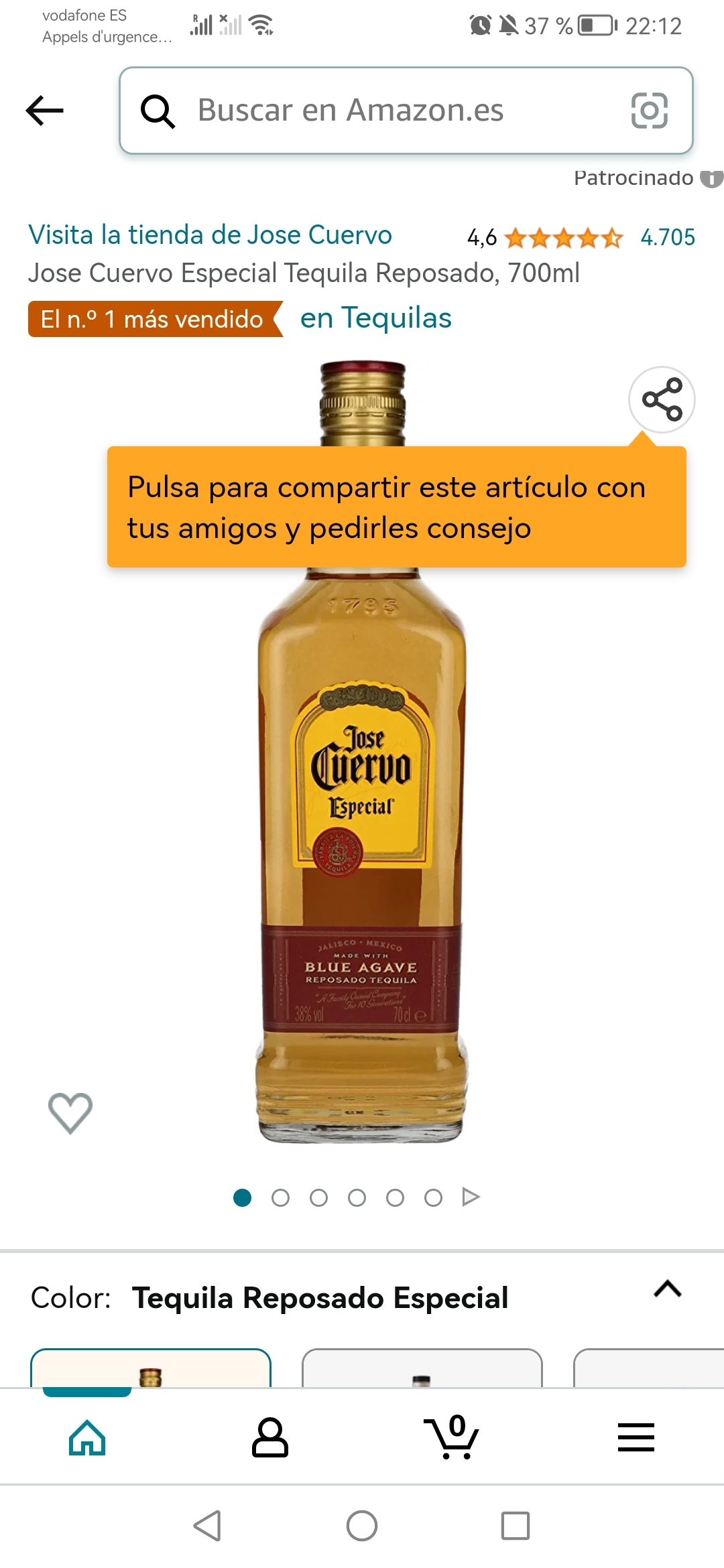
Task: Add the tequila to wishlist heart
Action: tap(70, 1112)
